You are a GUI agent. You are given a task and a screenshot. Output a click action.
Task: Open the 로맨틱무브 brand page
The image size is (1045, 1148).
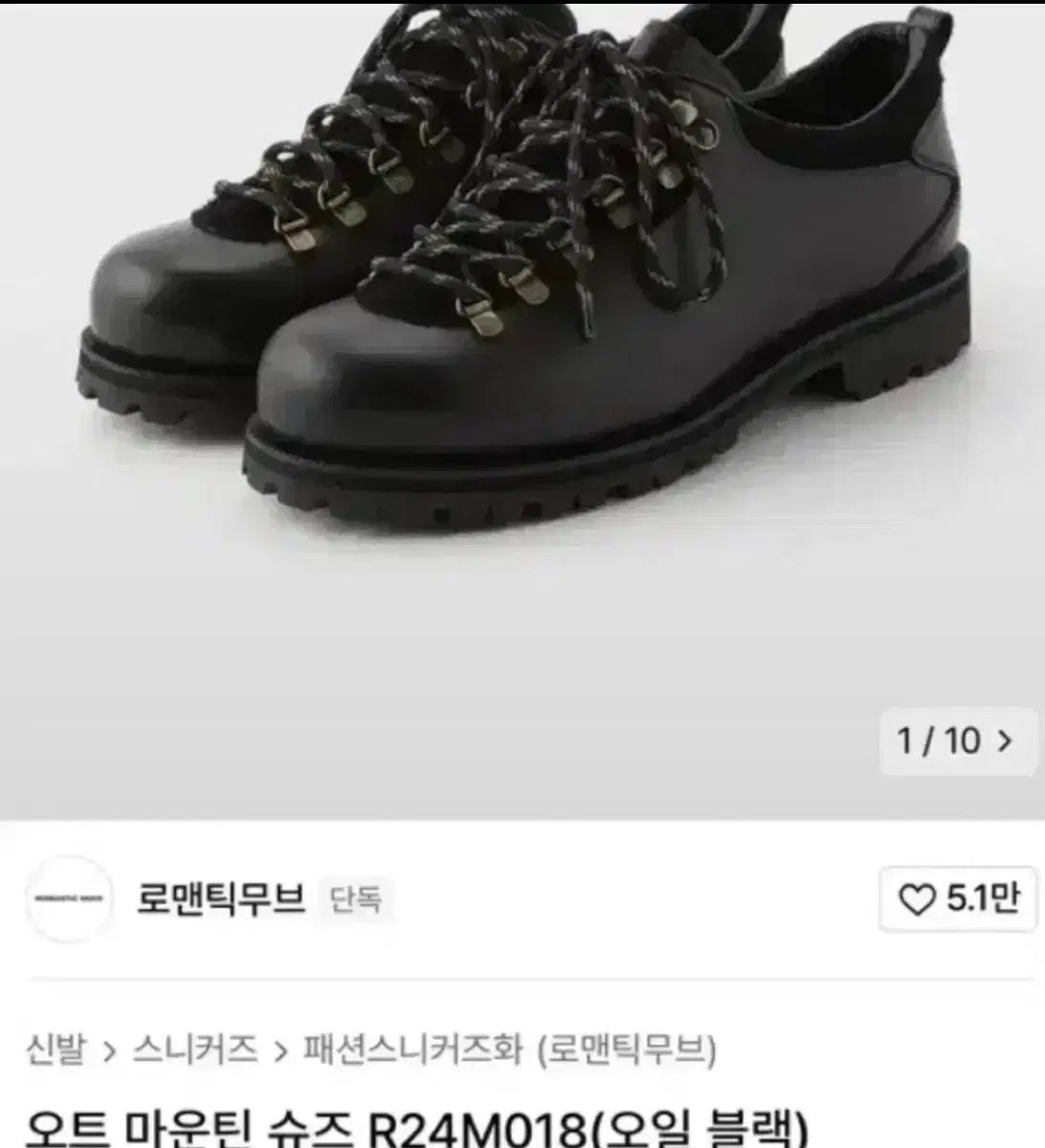pos(220,898)
